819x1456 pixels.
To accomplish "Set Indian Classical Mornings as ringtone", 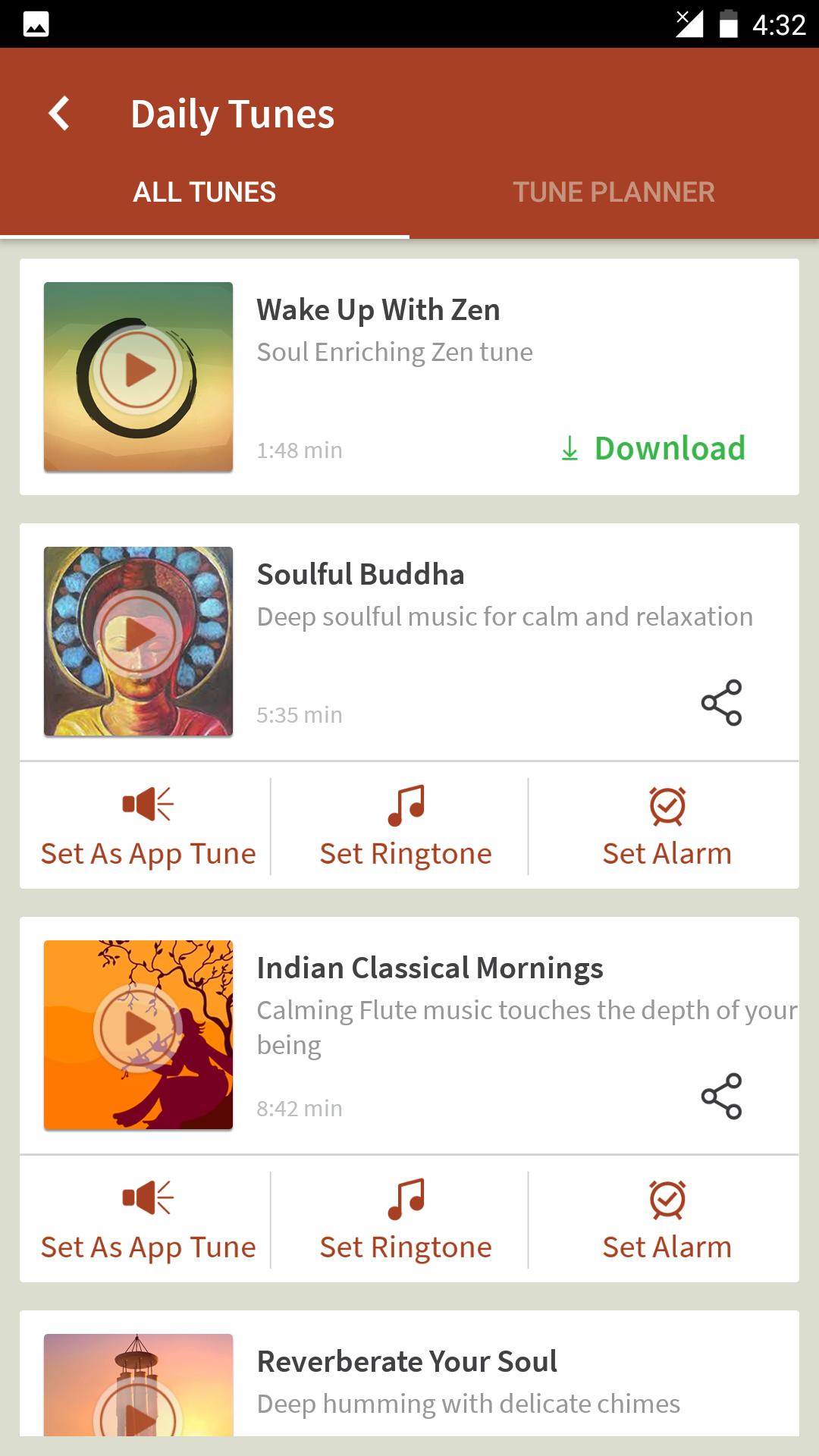I will click(x=406, y=1246).
